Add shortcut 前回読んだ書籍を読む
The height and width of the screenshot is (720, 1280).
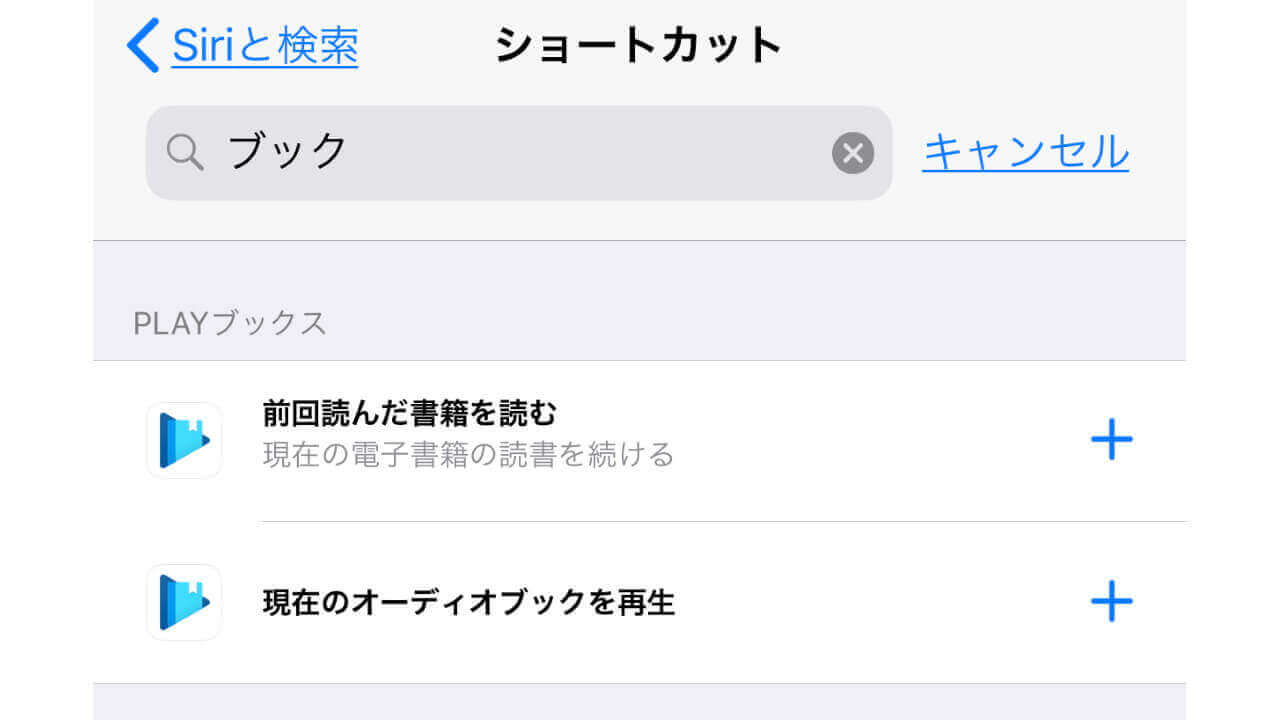point(1111,440)
